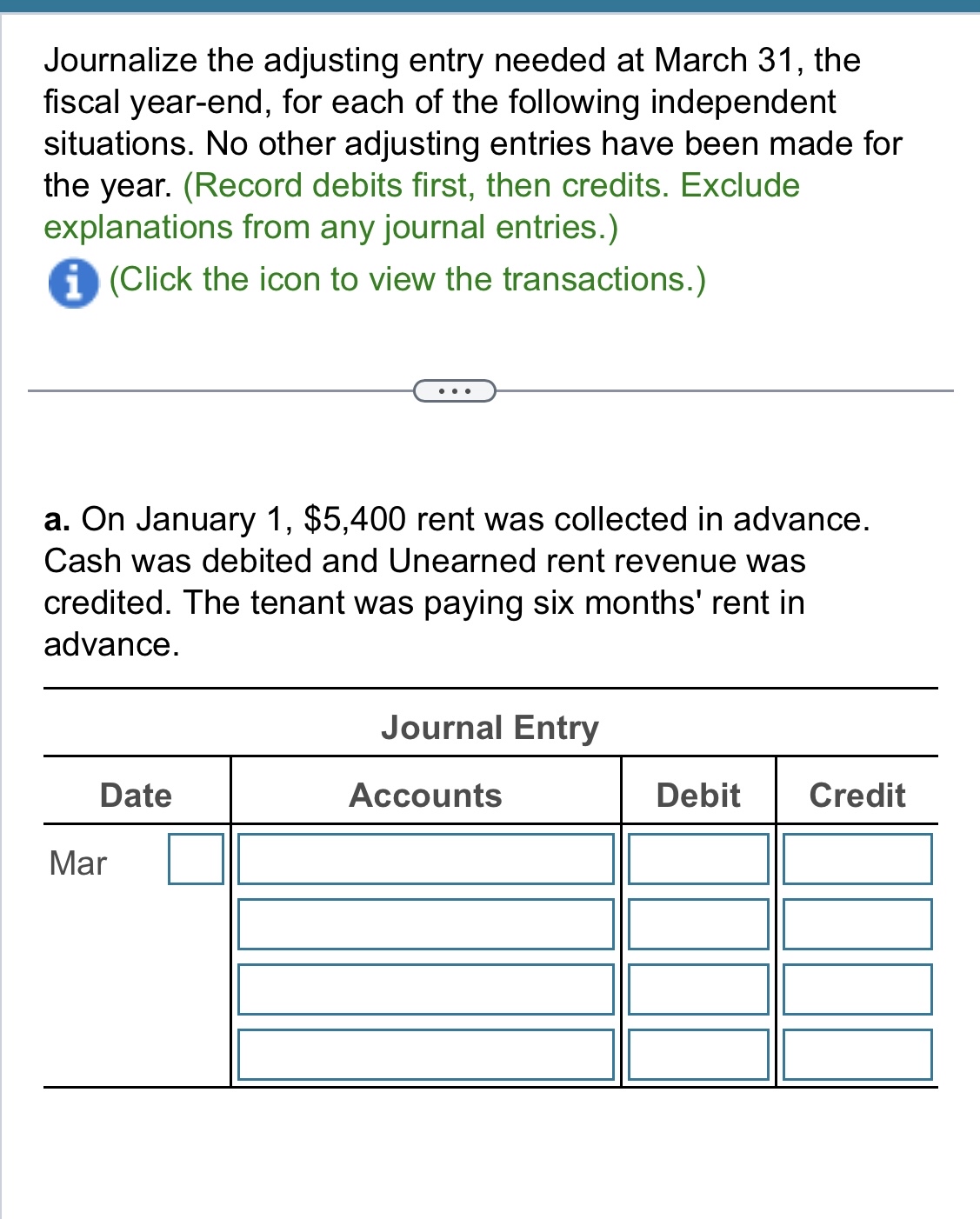Select the fourth Debit amount field
Screen dimensions: 980x1219
(x=697, y=1056)
